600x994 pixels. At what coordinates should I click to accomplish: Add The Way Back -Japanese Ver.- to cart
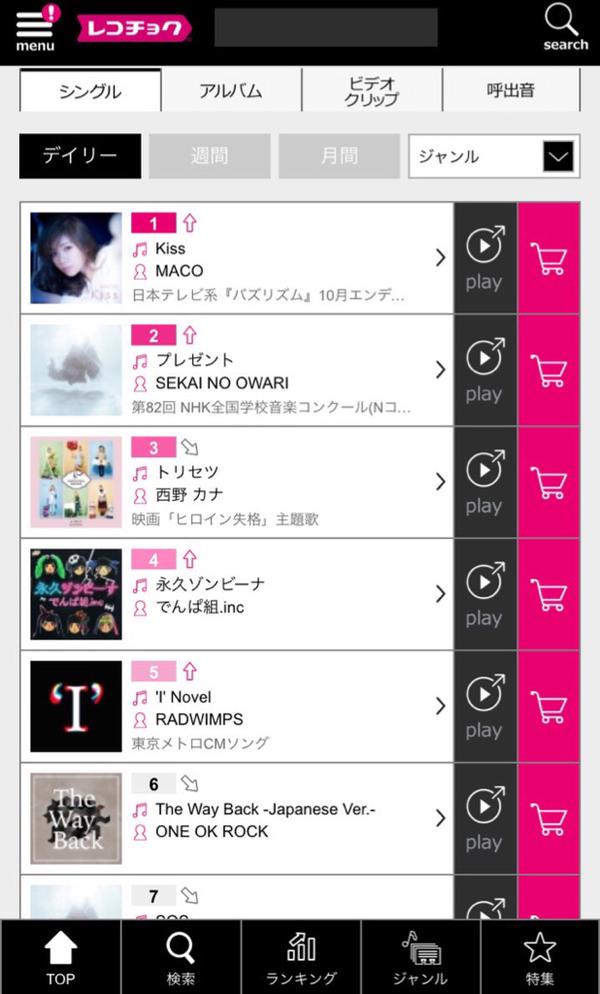tap(549, 818)
